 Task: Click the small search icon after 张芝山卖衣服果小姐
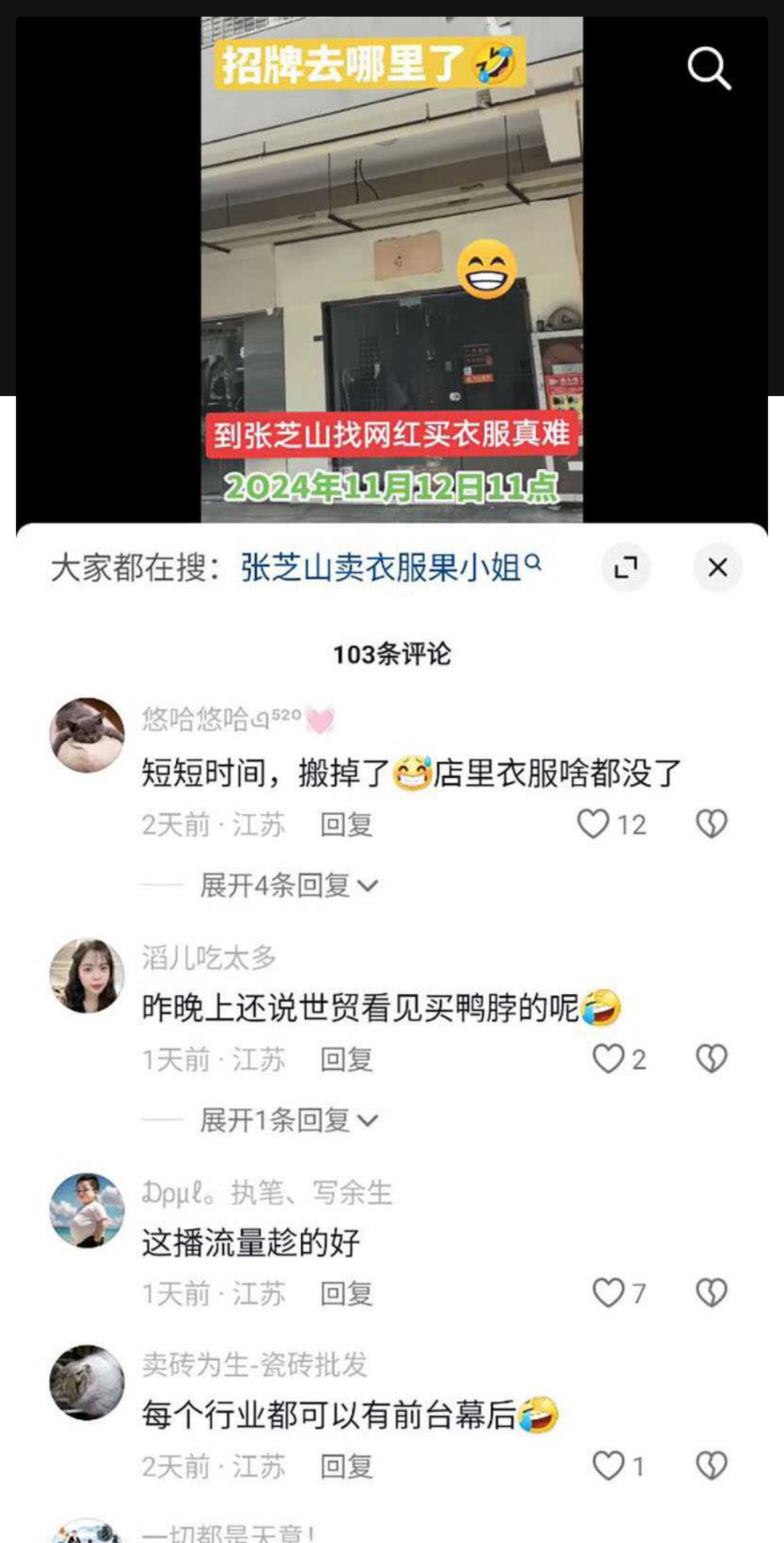coord(534,566)
